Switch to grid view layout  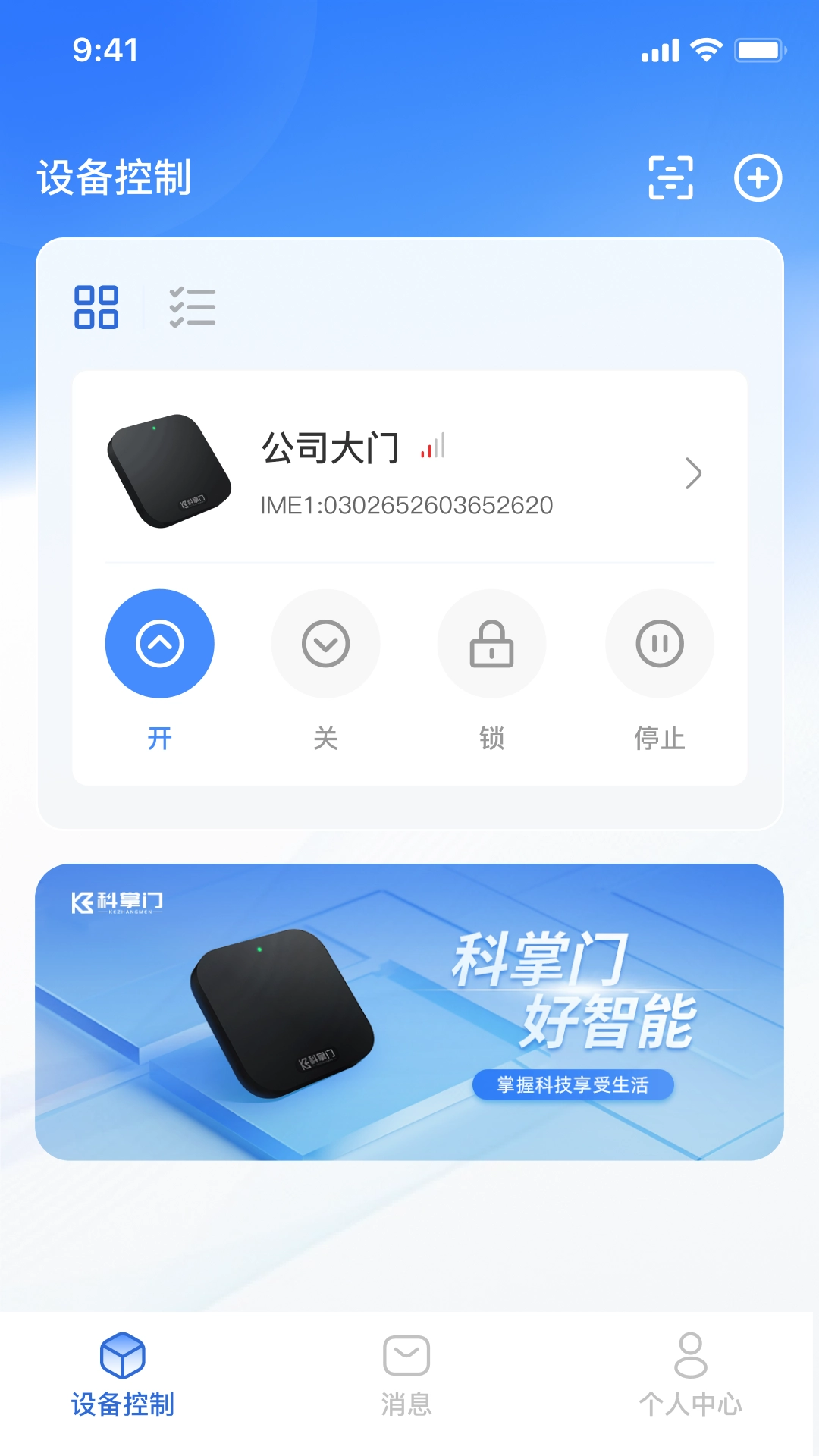[96, 306]
